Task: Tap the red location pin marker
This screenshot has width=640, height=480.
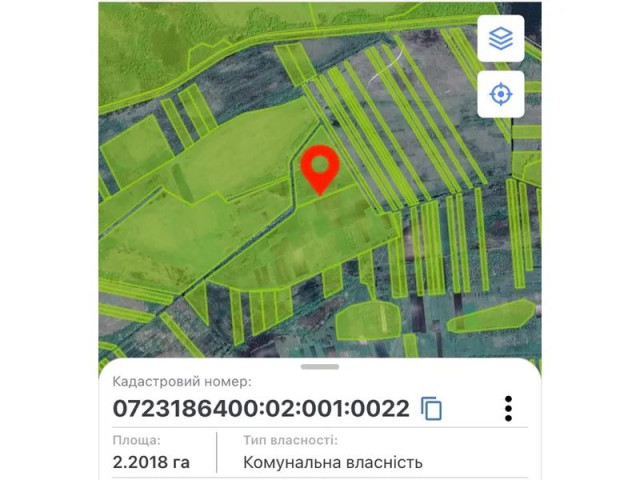Action: tap(320, 168)
